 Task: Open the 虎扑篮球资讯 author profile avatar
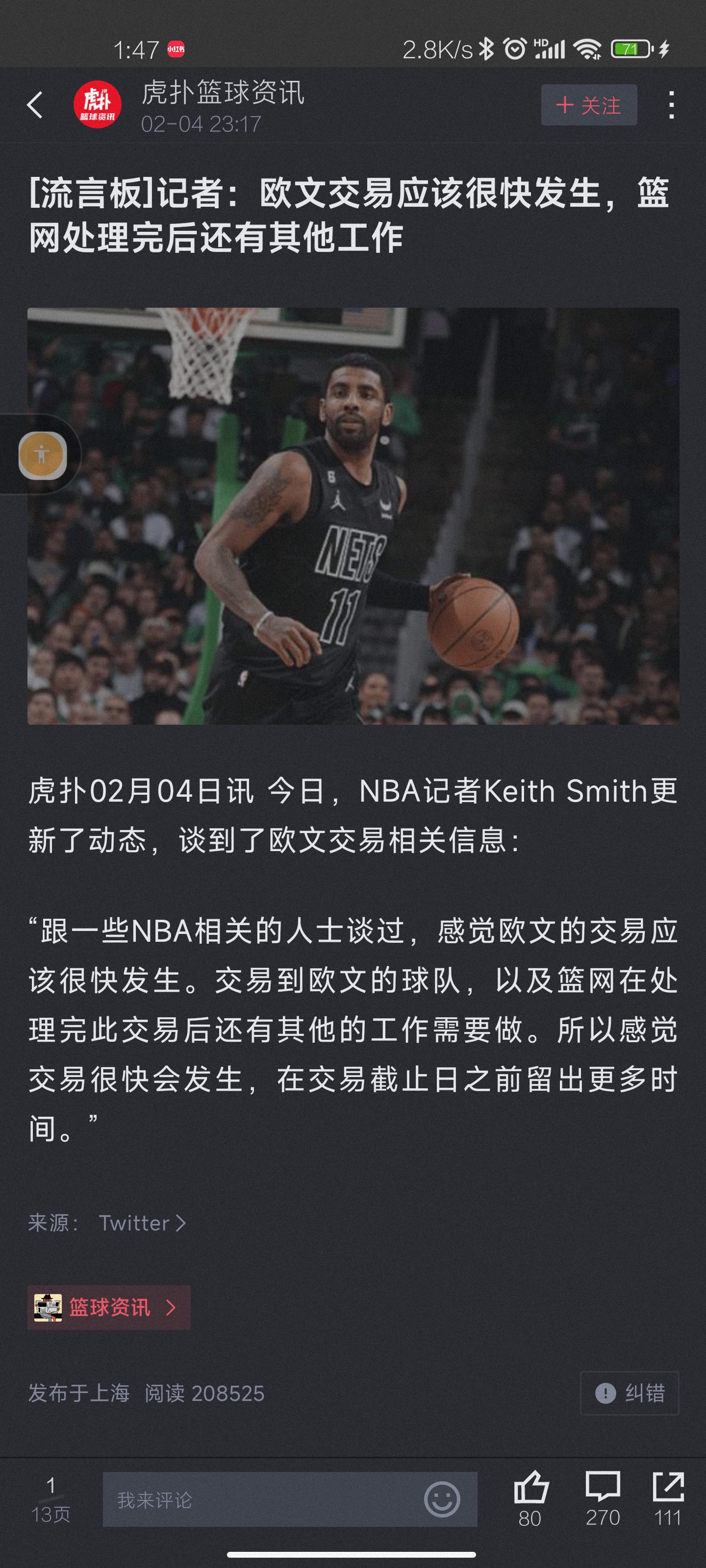98,105
